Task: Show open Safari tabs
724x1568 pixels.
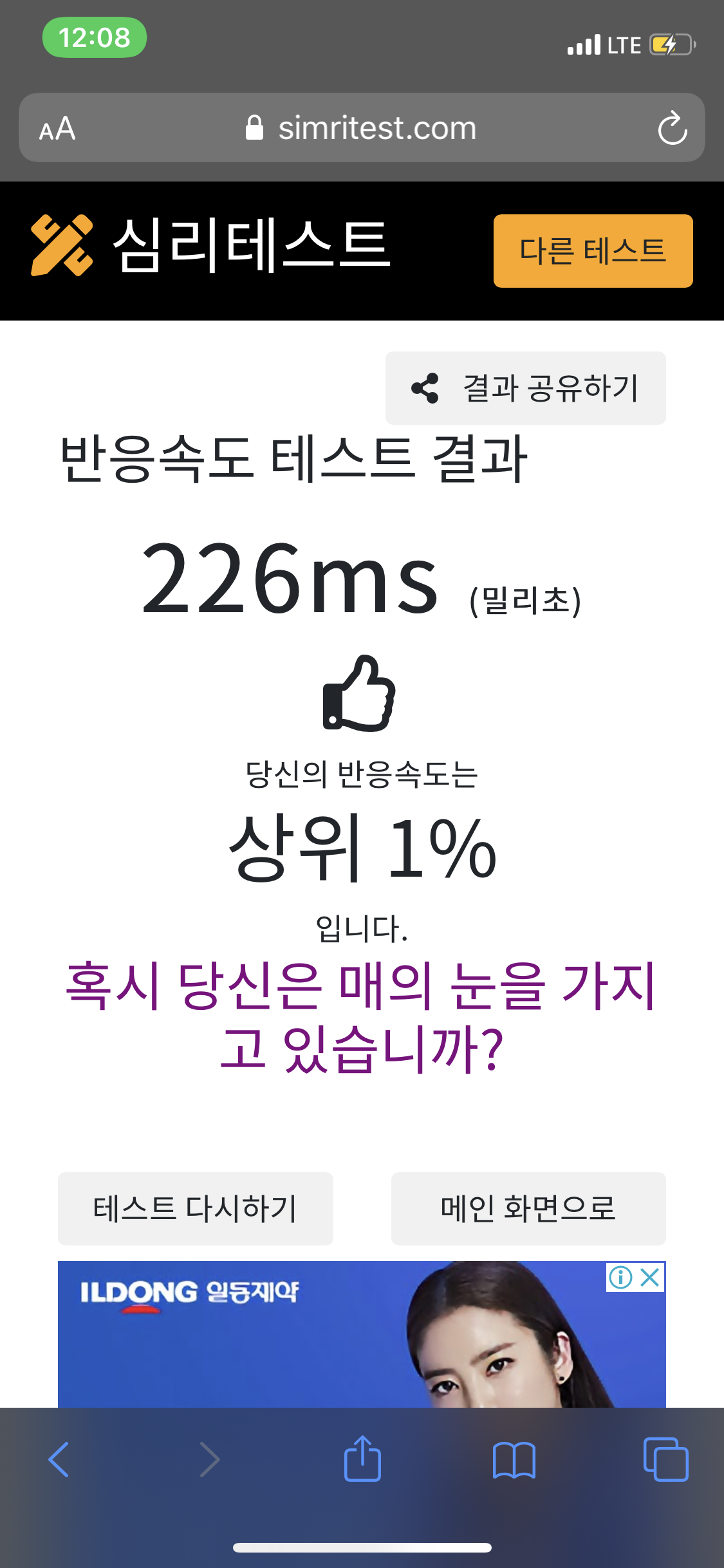Action: pyautogui.click(x=666, y=1459)
